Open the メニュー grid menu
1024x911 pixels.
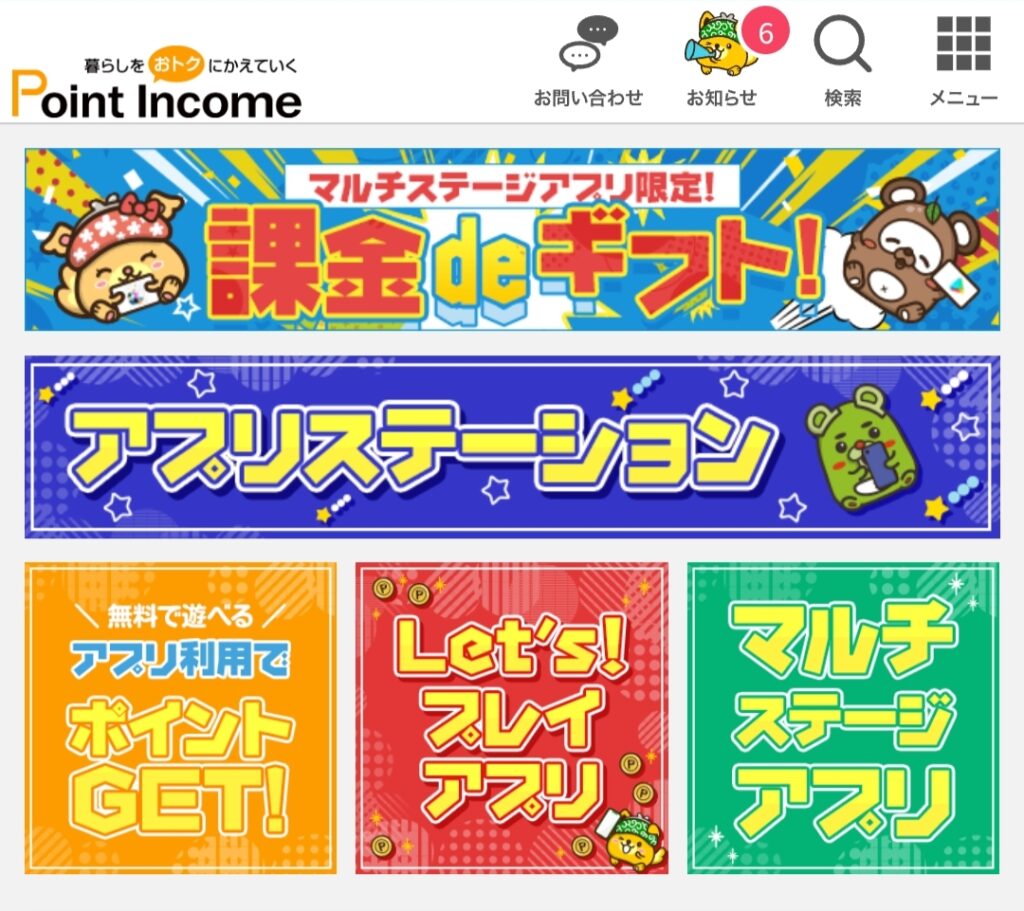[963, 60]
